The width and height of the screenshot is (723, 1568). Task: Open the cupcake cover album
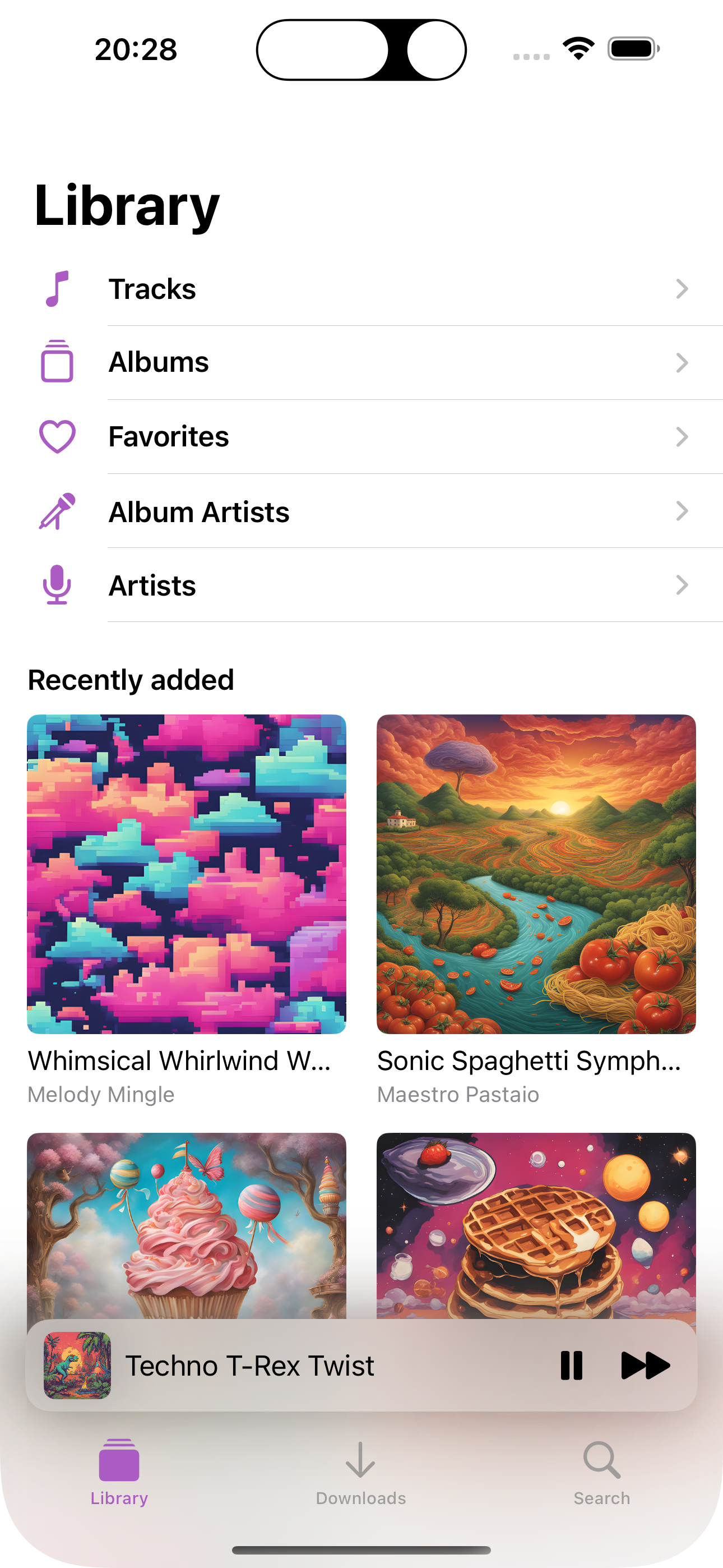tap(186, 1224)
